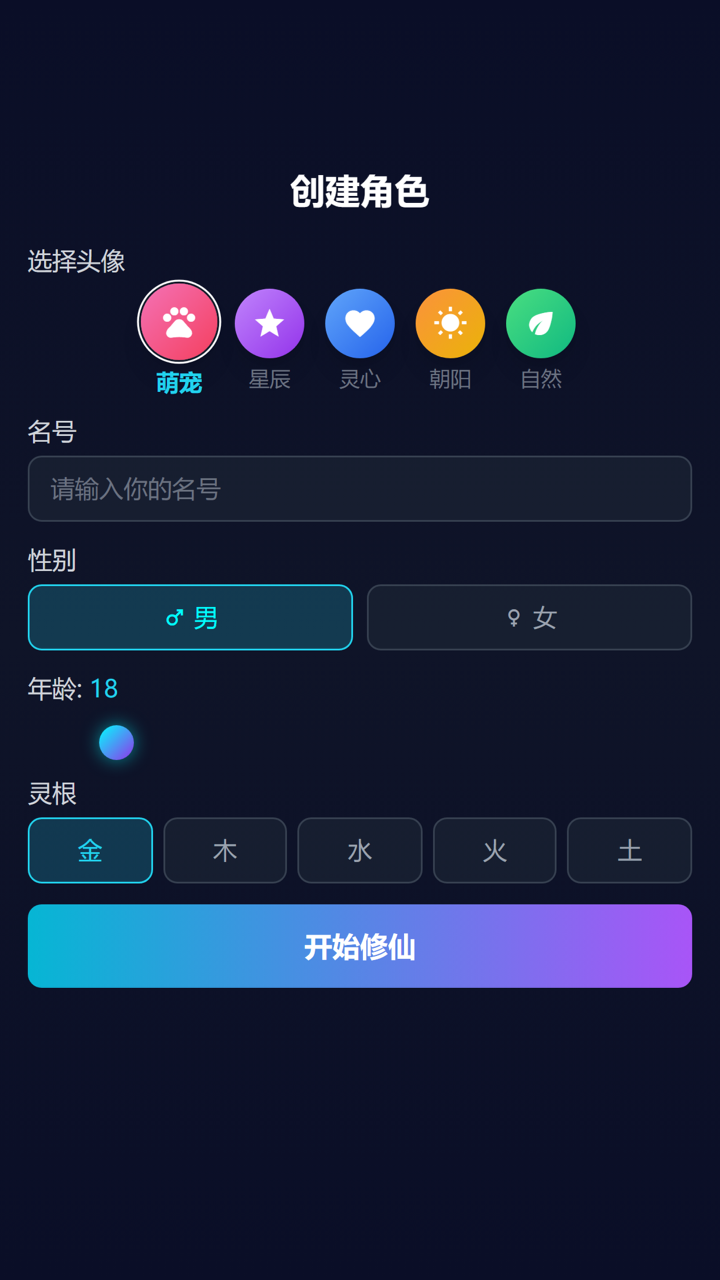Choose the 自然 leaf avatar

541,323
